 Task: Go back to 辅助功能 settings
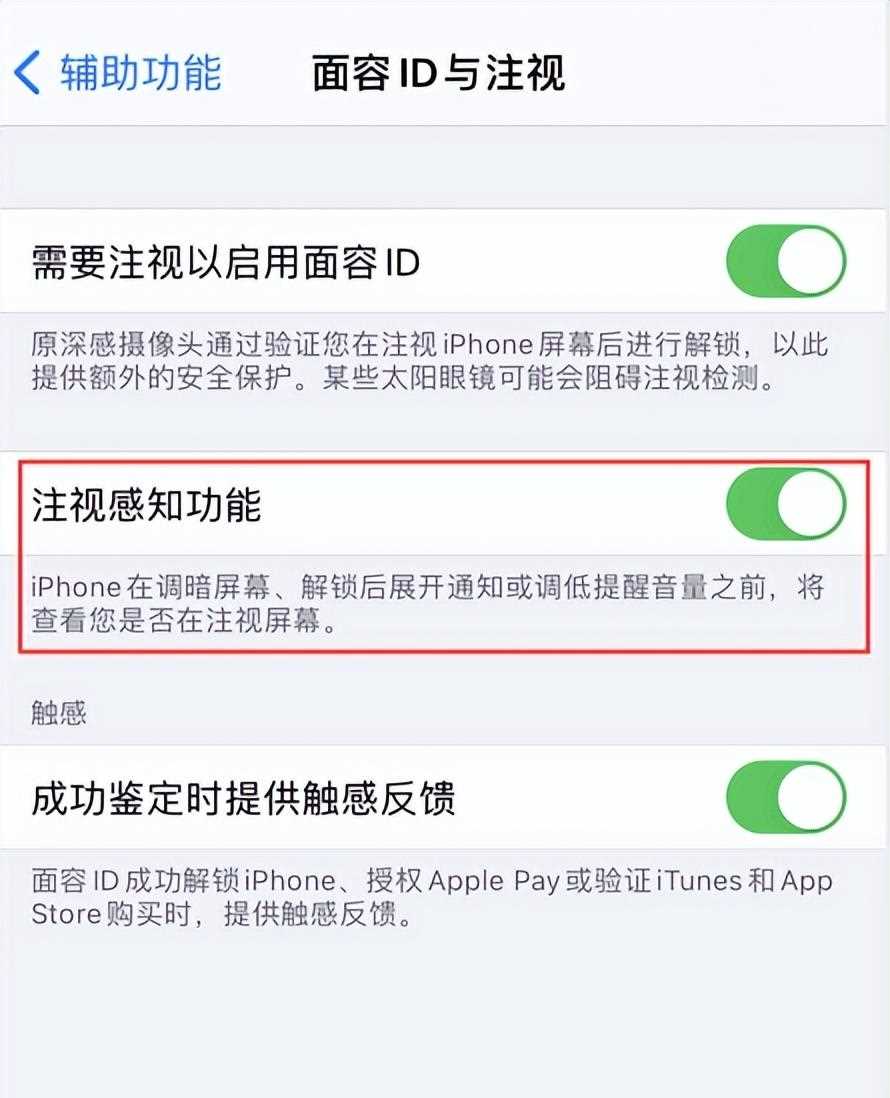[x=117, y=74]
